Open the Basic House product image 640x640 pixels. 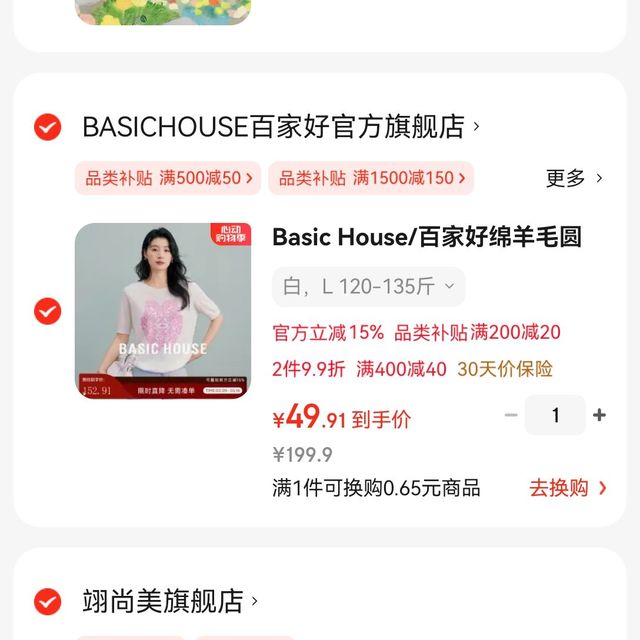(x=162, y=311)
